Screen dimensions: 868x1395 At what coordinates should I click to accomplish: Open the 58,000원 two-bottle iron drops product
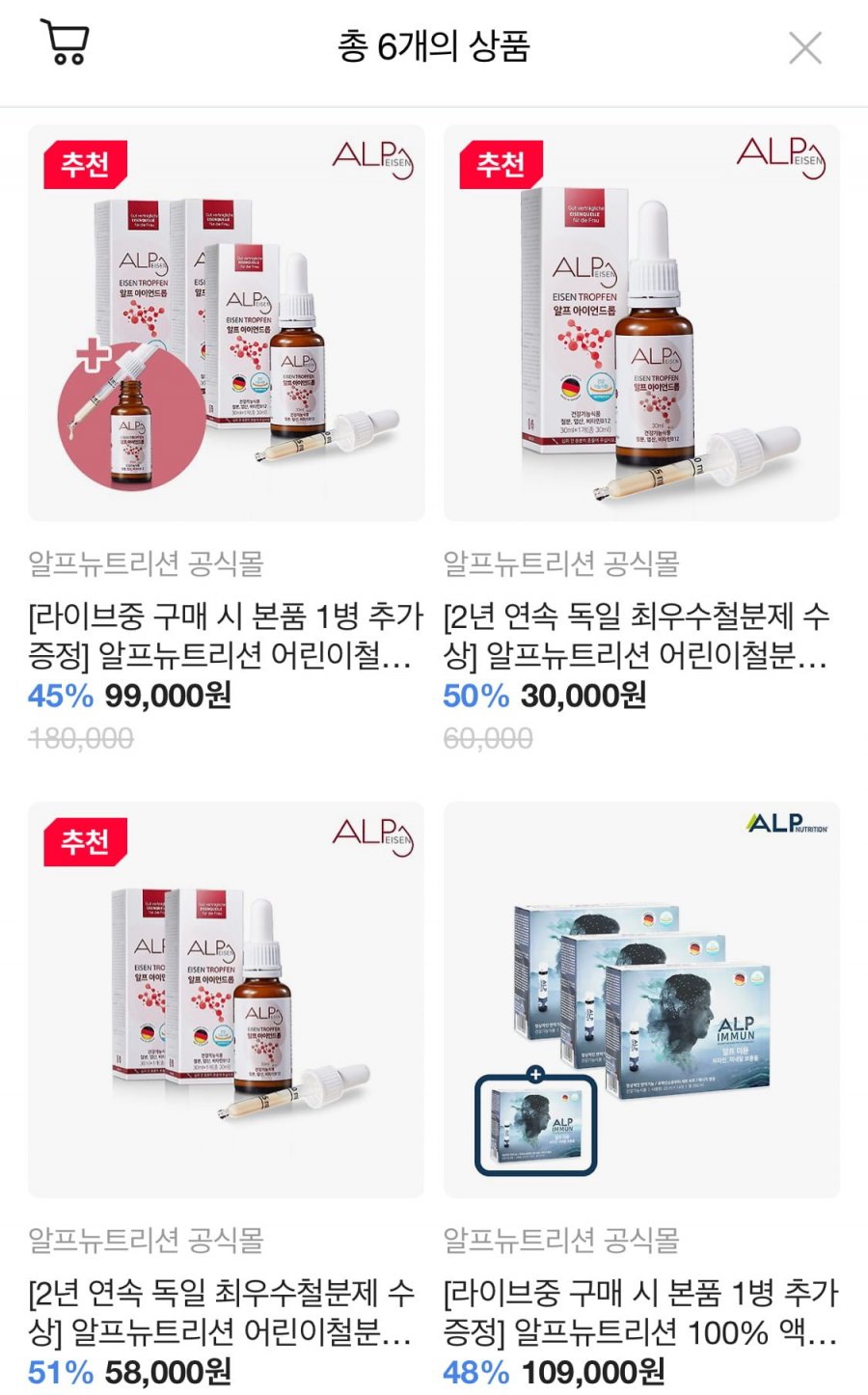tap(226, 999)
